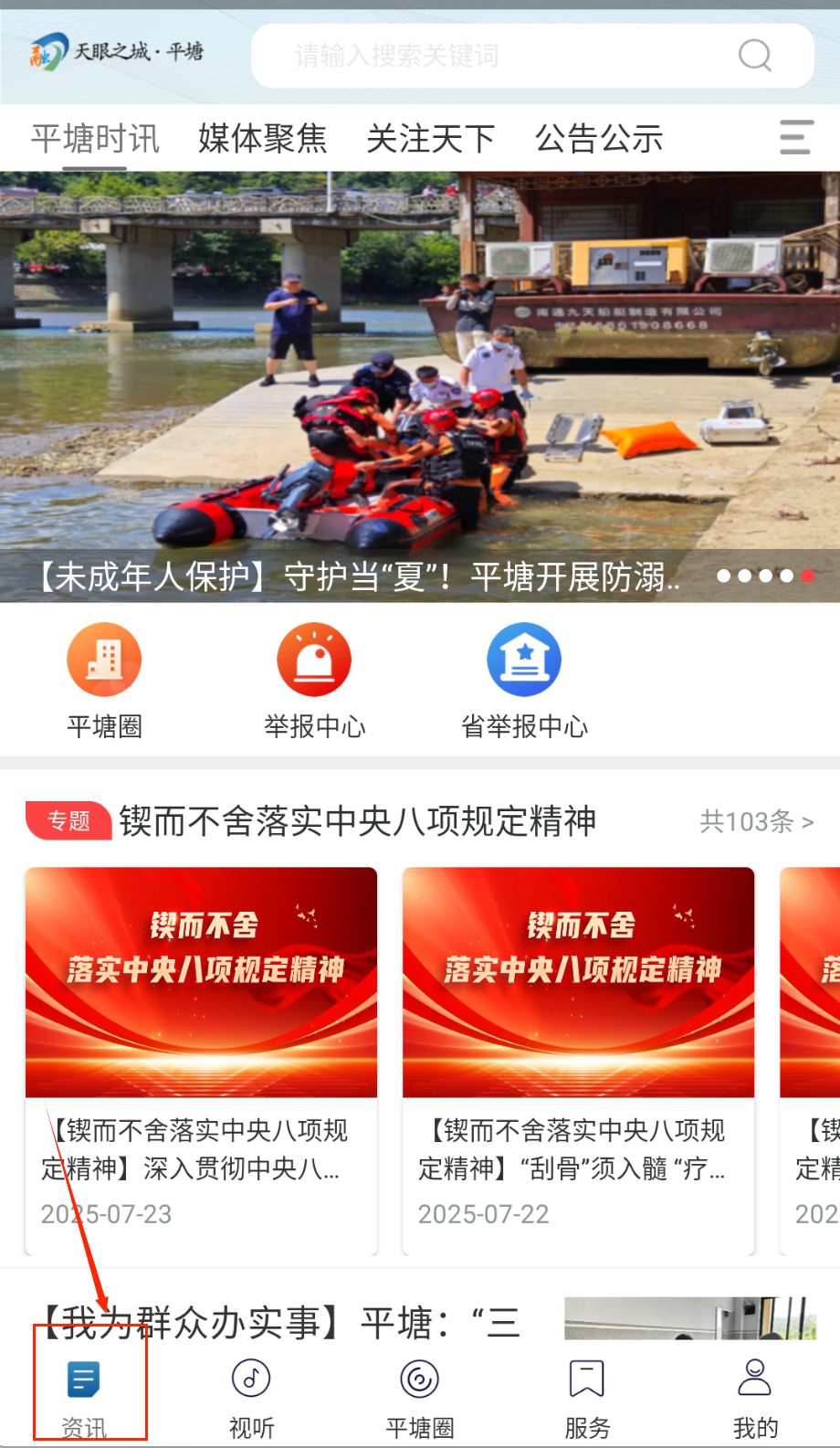Viewport: 840px width, 1448px height.
Task: Switch to the 媒体聚焦 tab
Action: 262,139
